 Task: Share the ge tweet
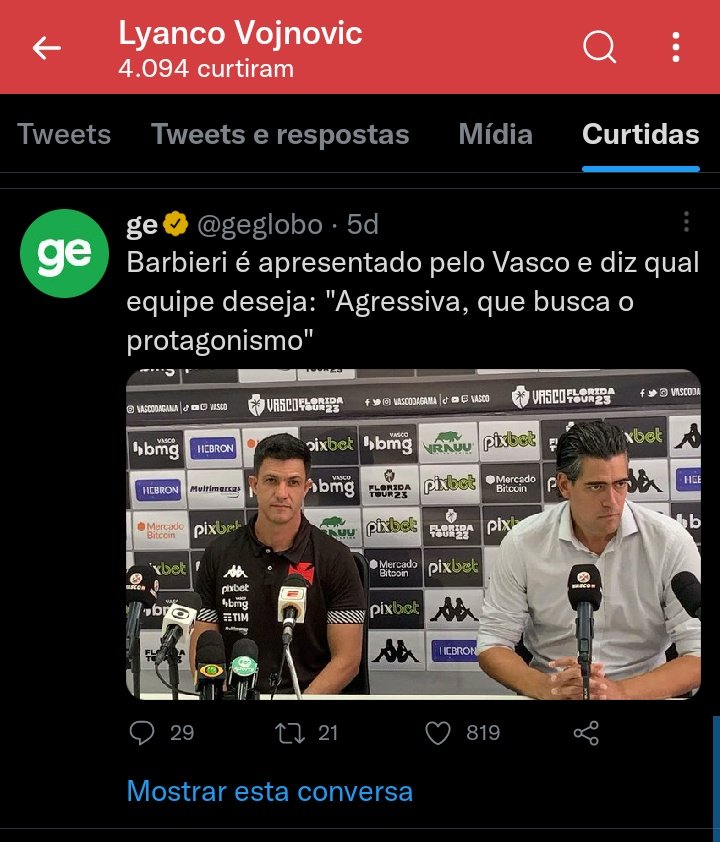pyautogui.click(x=586, y=733)
